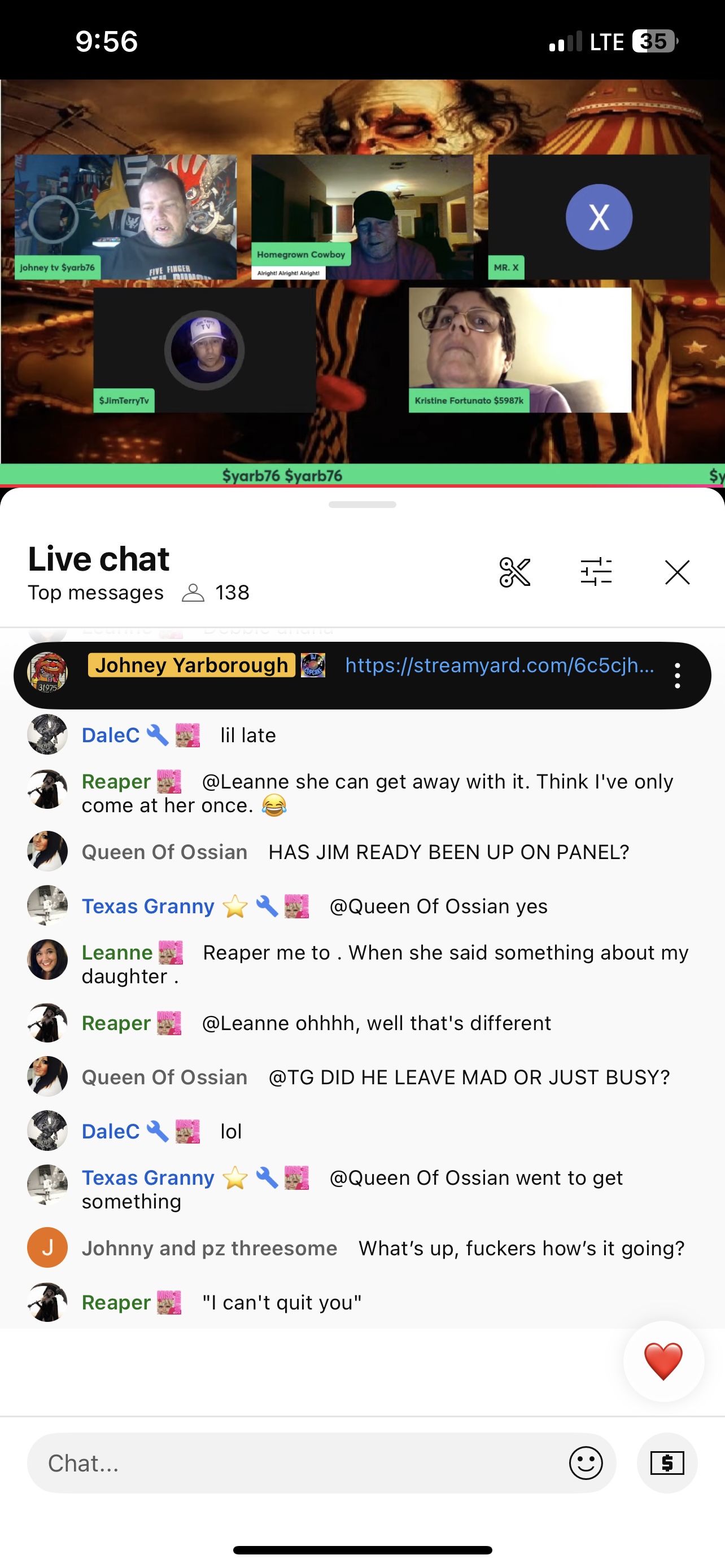Open the emoji picker
This screenshot has height=1568, width=725.
tap(586, 1462)
